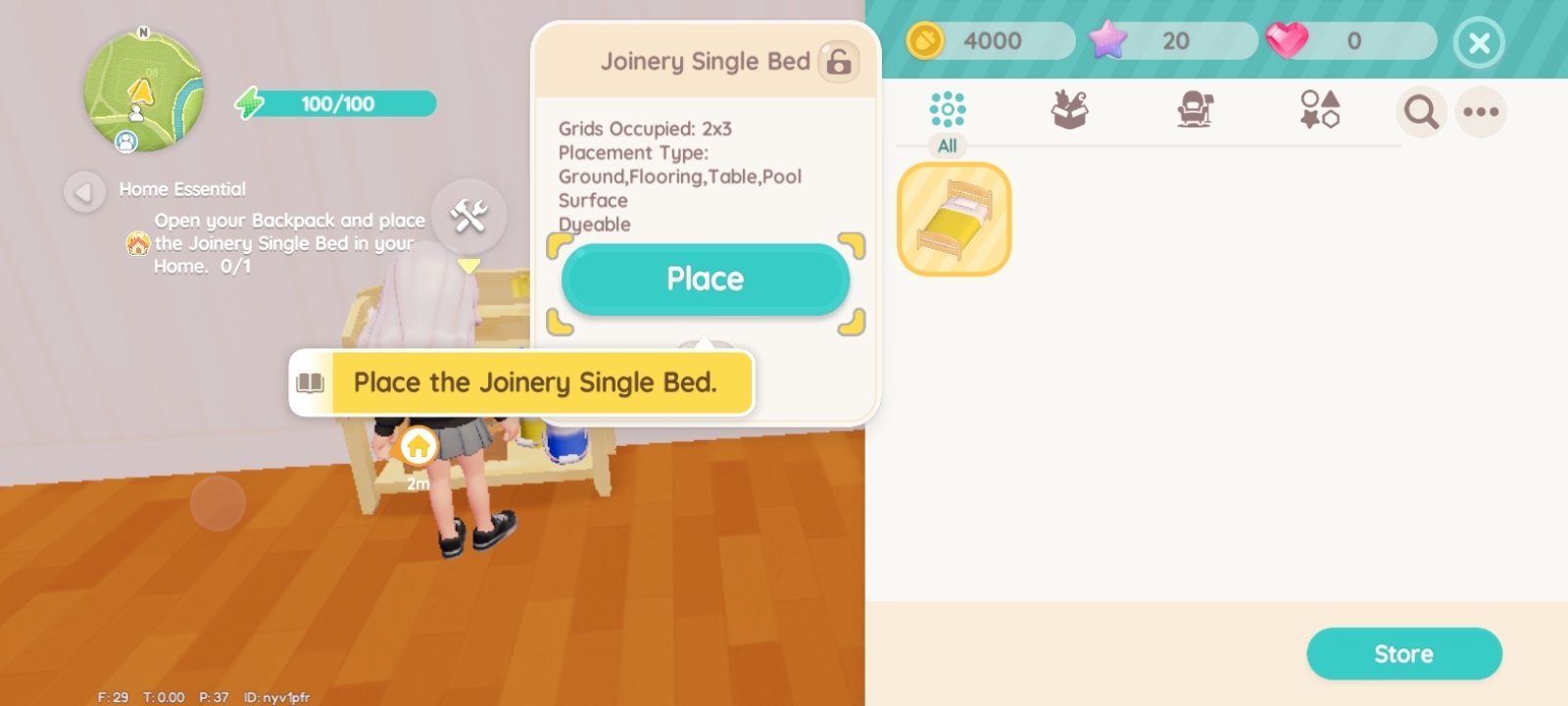Open the three-dot more options
Screen dimensions: 1568x706
pyautogui.click(x=1480, y=112)
